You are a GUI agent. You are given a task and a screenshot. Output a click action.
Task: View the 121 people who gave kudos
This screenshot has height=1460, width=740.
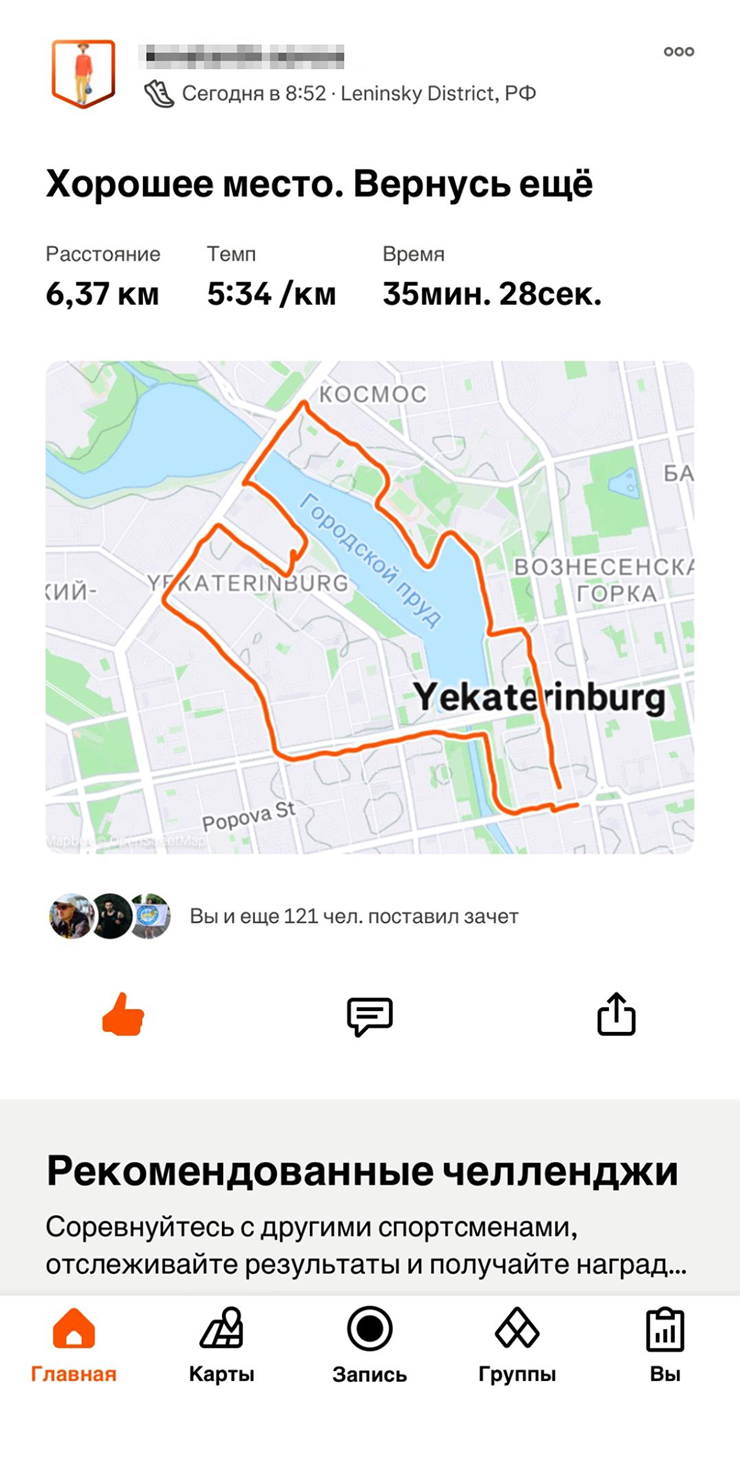354,916
